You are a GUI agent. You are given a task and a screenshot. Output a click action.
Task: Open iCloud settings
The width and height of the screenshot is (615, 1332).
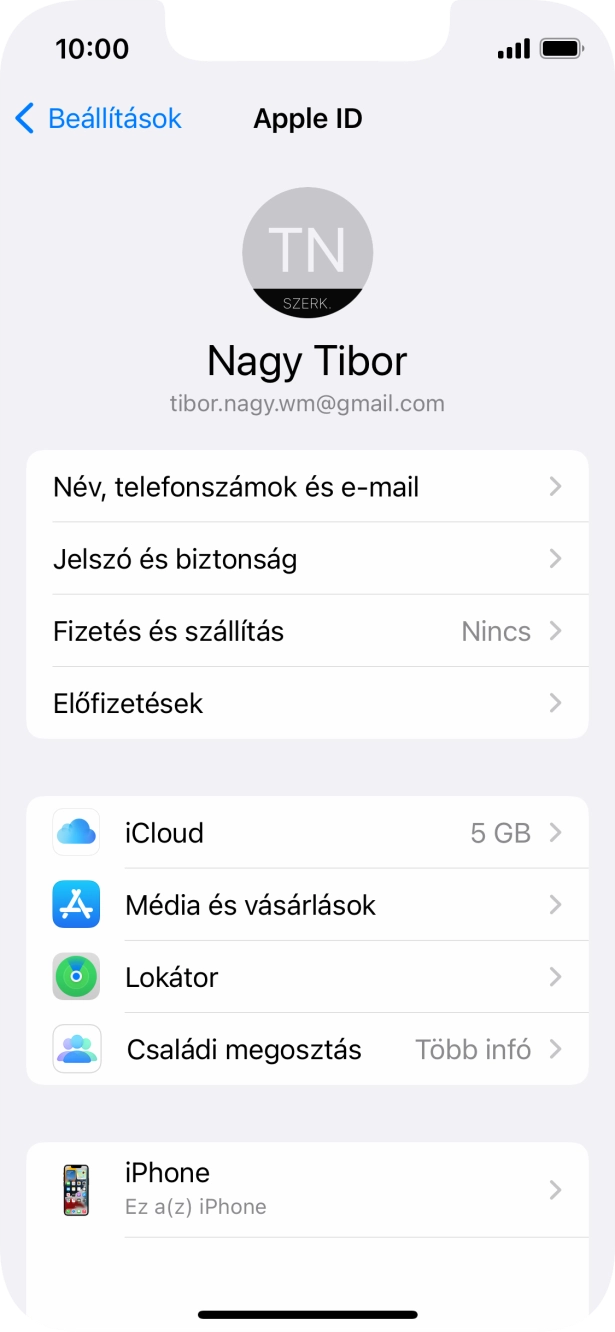(307, 833)
